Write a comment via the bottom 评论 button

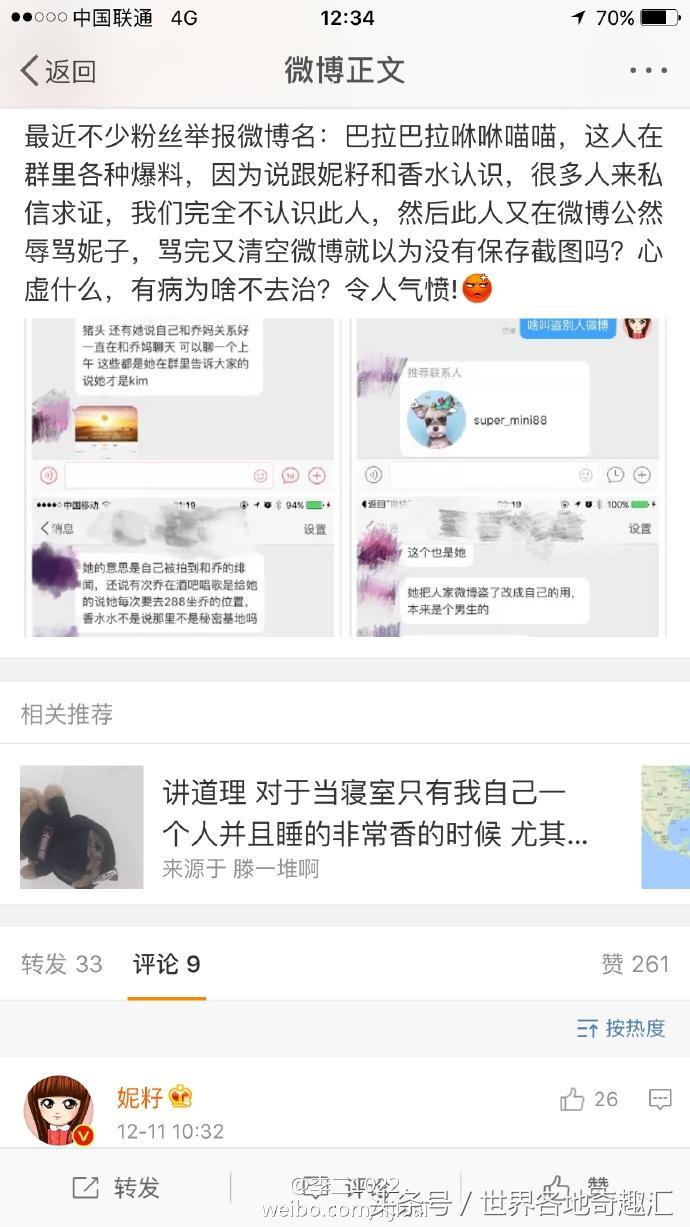coord(345,1187)
